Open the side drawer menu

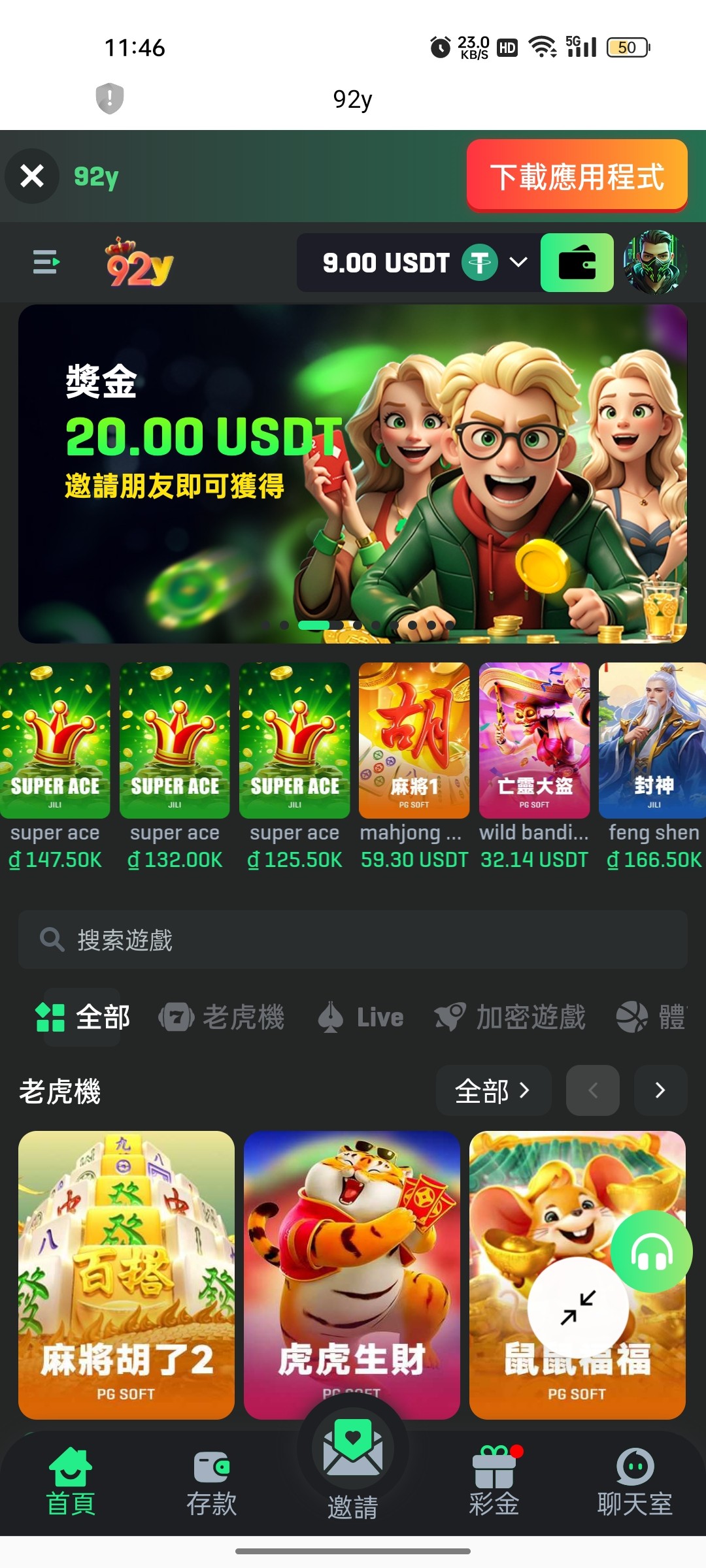pos(46,262)
